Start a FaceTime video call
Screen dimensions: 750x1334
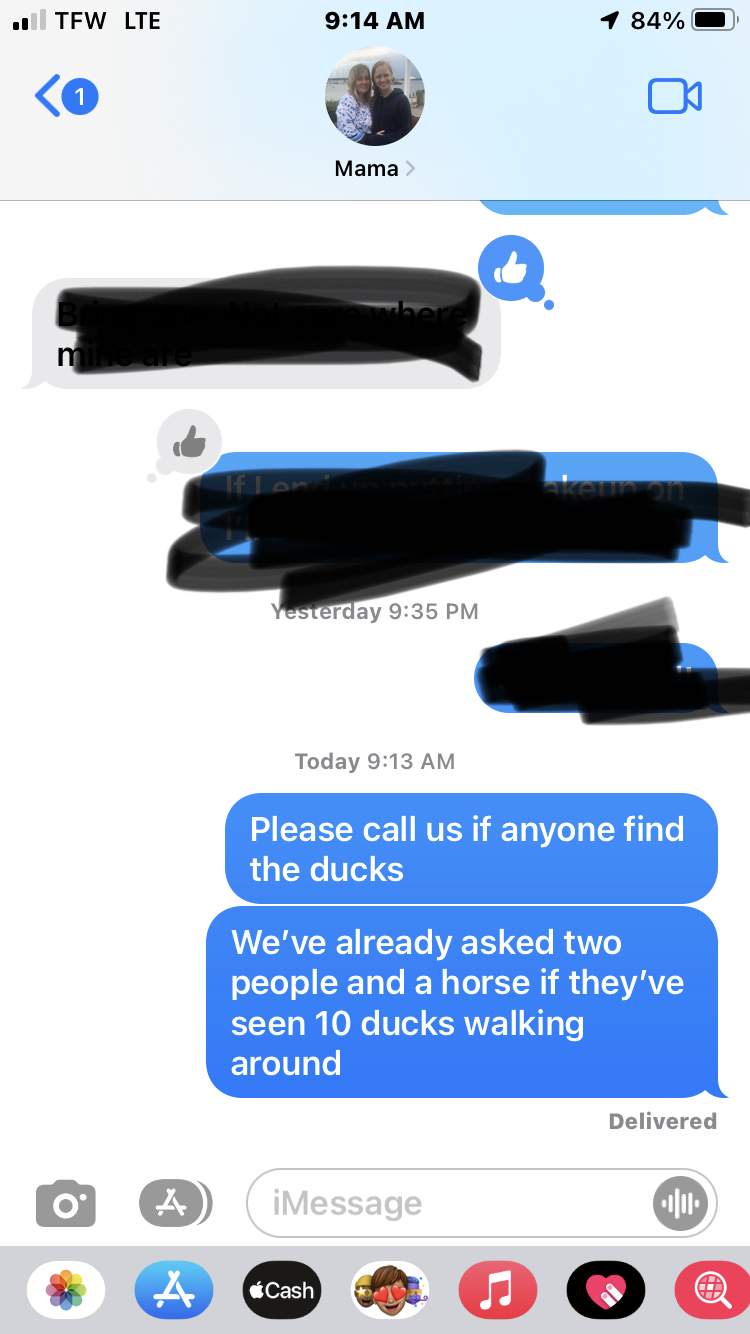click(x=675, y=96)
